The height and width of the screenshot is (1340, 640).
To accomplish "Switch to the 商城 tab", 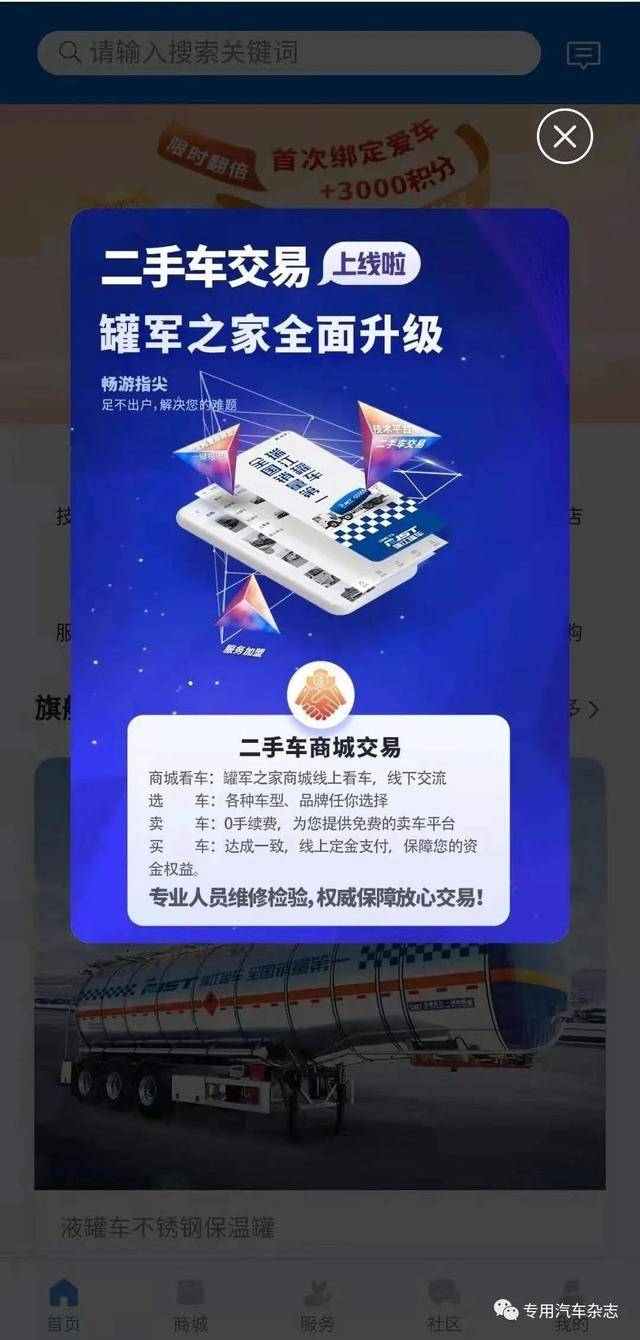I will click(x=190, y=1304).
